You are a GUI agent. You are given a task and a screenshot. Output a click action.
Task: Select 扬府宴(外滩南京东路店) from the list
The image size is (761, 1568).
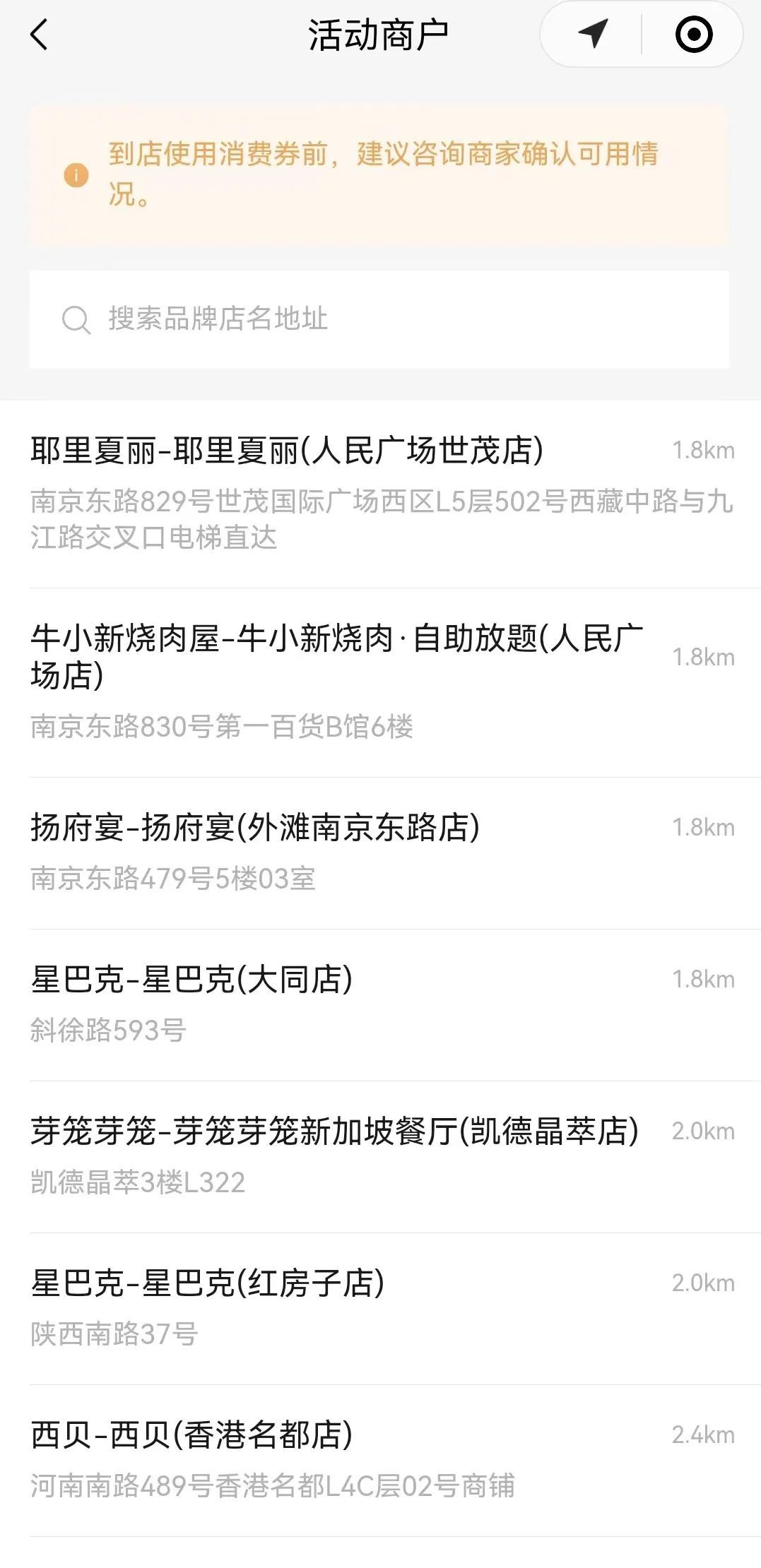tap(380, 853)
